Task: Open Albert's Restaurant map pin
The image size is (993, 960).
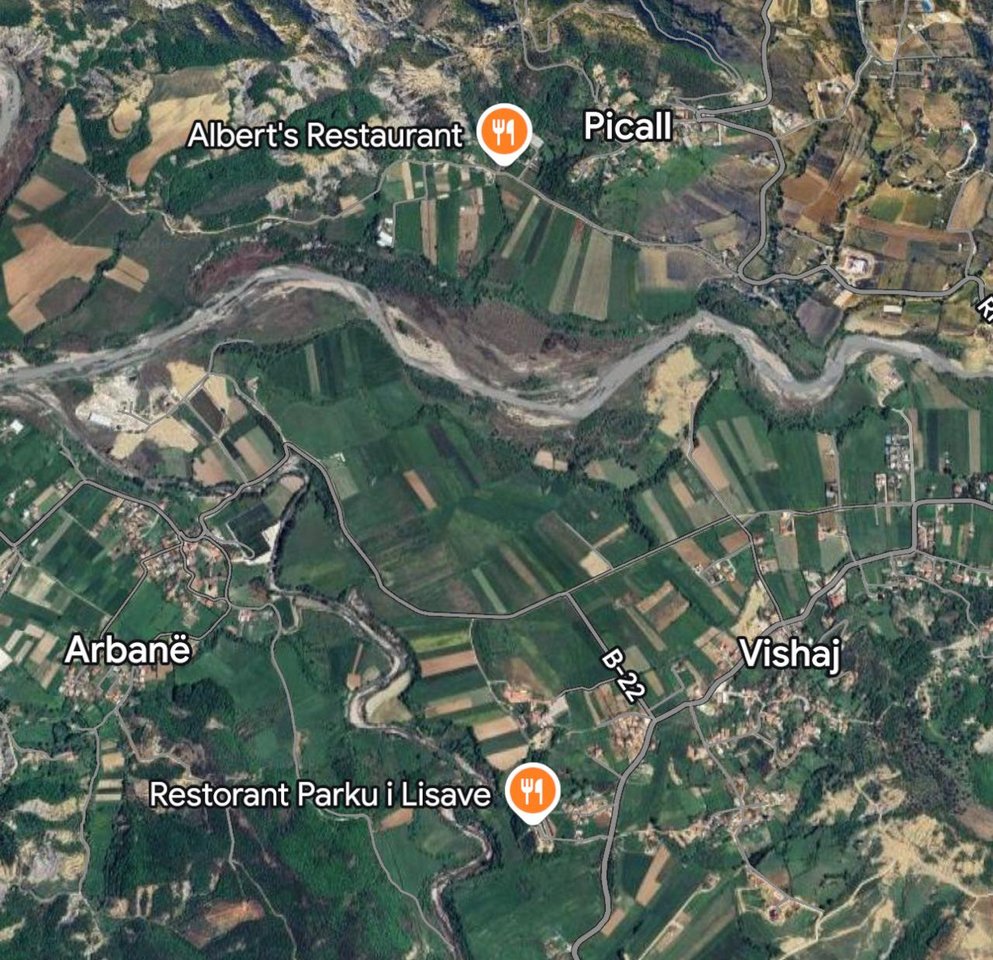Action: [x=501, y=132]
